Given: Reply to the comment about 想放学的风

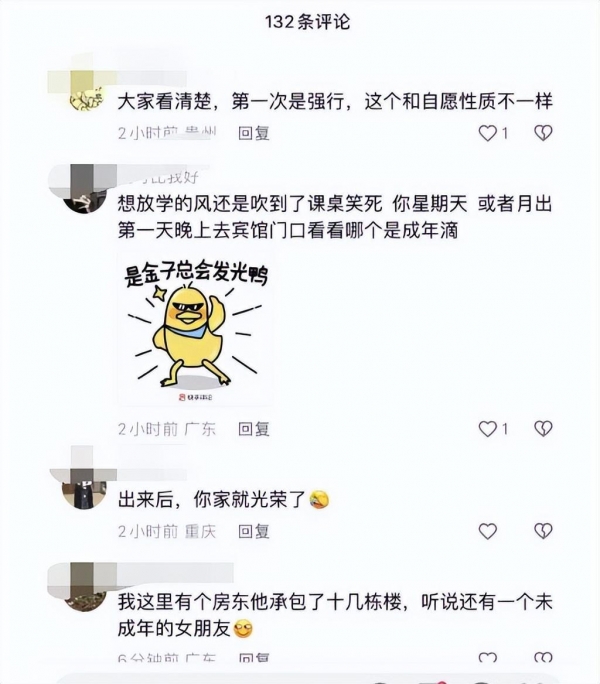Looking at the screenshot, I should (254, 429).
